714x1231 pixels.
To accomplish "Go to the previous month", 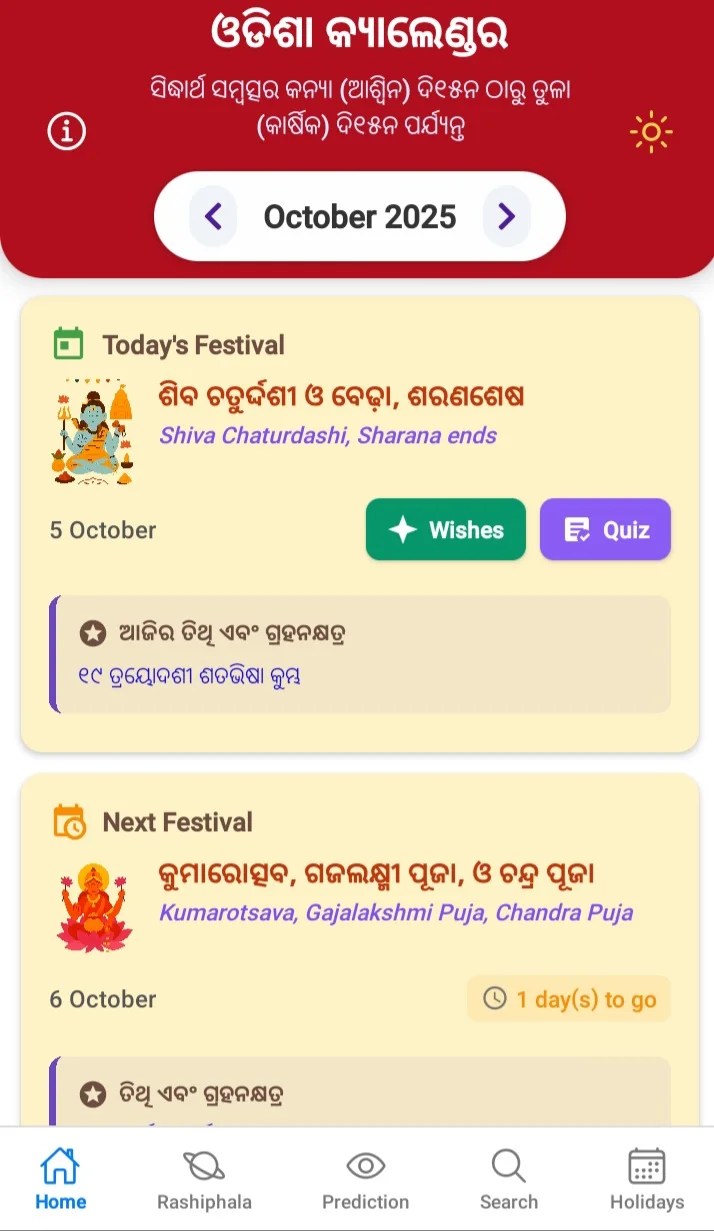I will click(x=213, y=216).
